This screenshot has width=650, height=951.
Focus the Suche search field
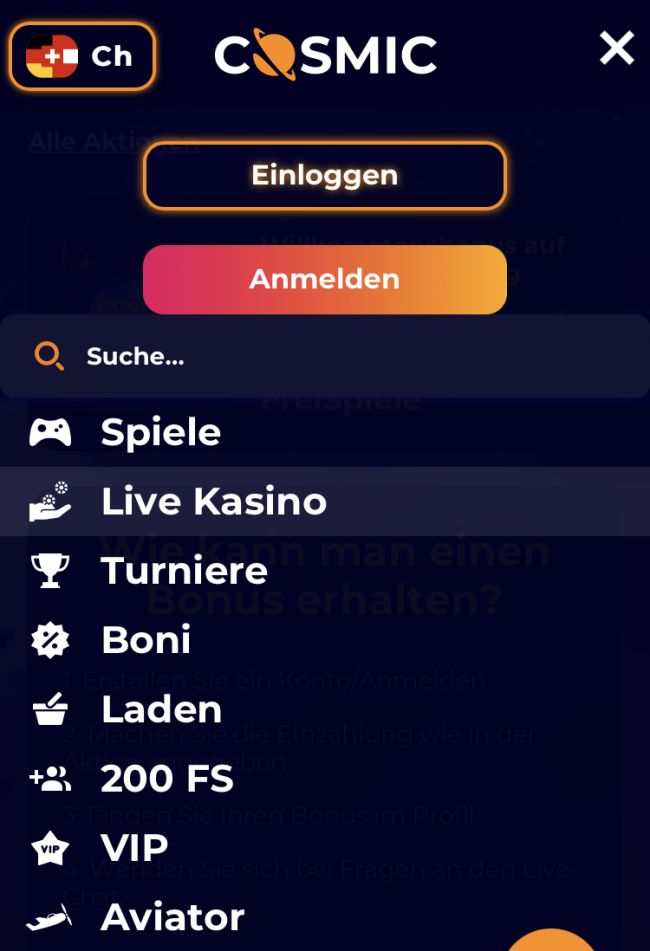coord(324,356)
